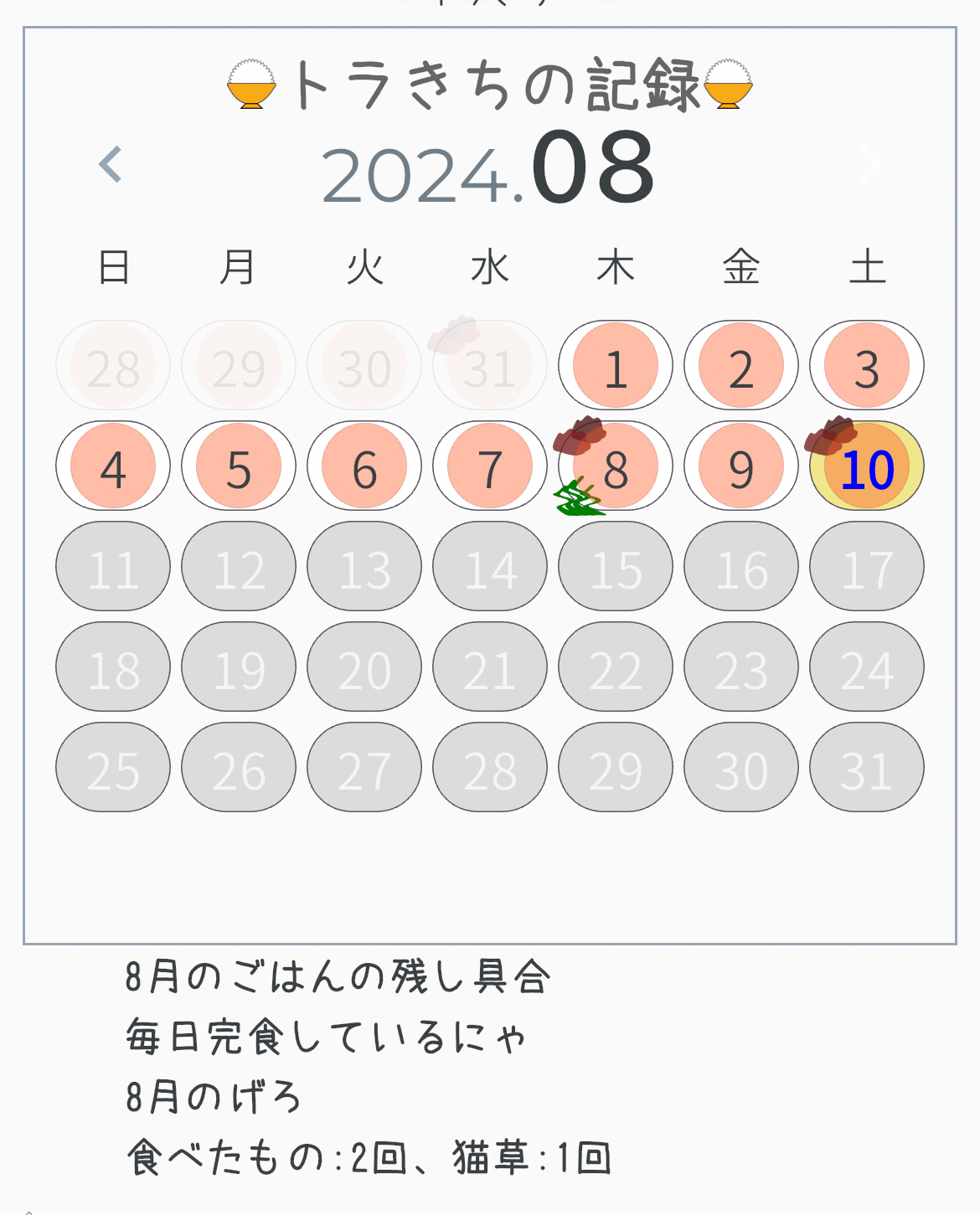Select August 3 on the calendar

(x=867, y=366)
